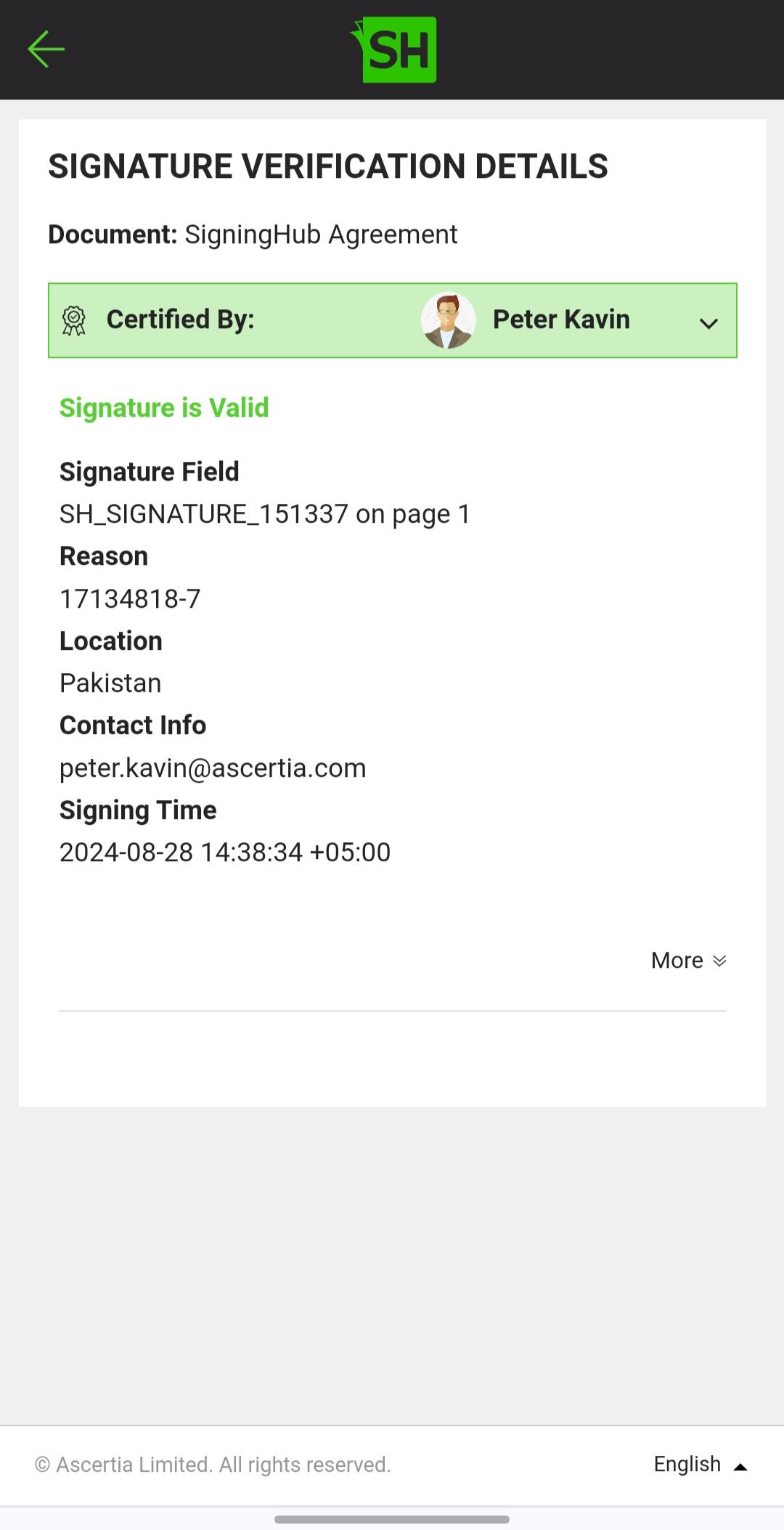Go back using the green arrow
784x1530 pixels.
(x=46, y=49)
